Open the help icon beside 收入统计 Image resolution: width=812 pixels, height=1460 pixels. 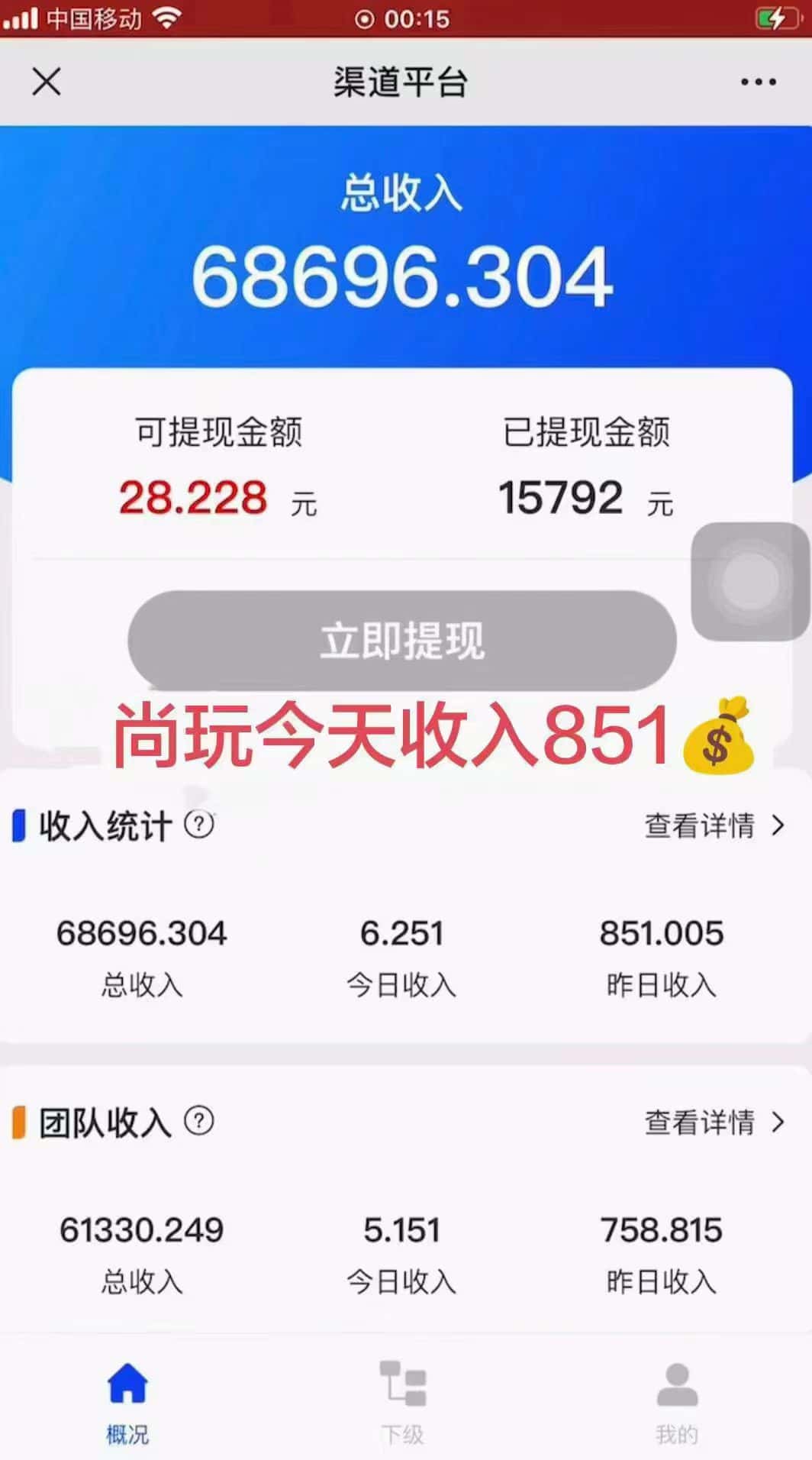pos(199,825)
